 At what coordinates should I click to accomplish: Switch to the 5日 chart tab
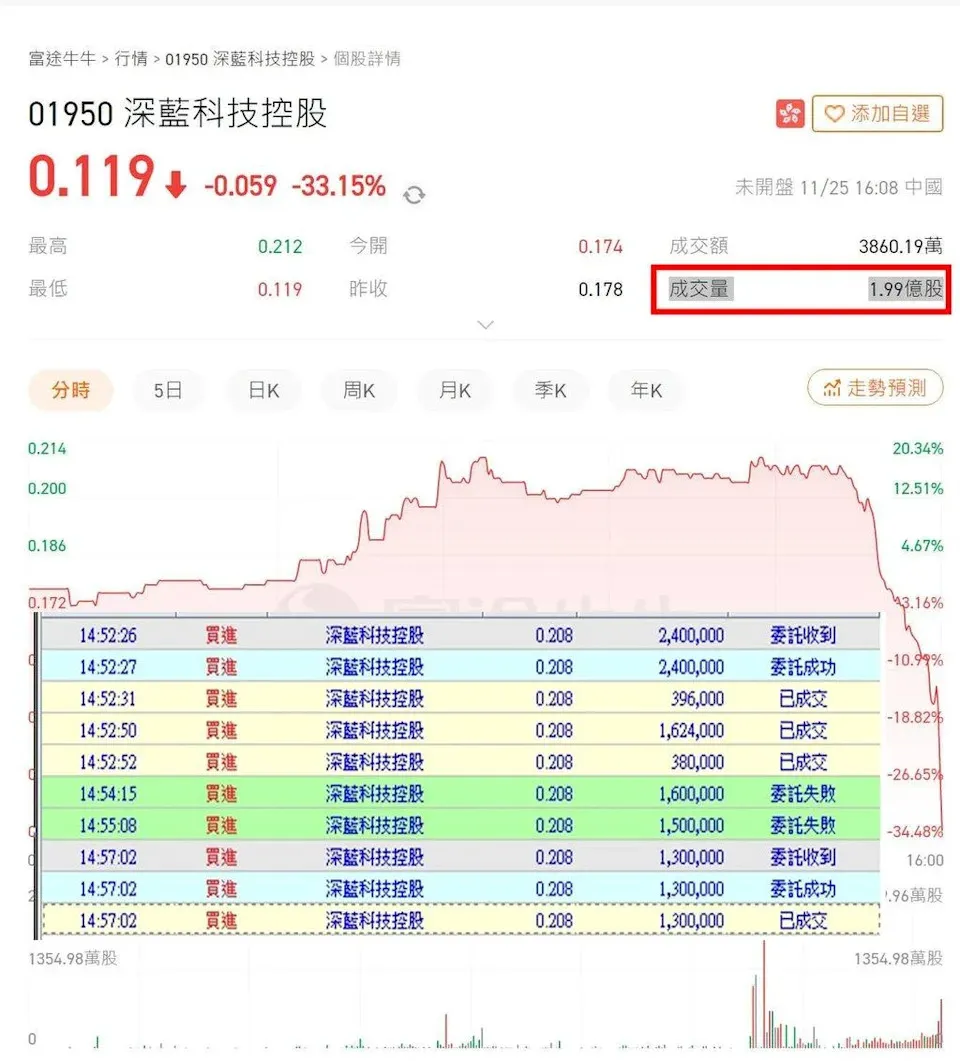click(167, 390)
